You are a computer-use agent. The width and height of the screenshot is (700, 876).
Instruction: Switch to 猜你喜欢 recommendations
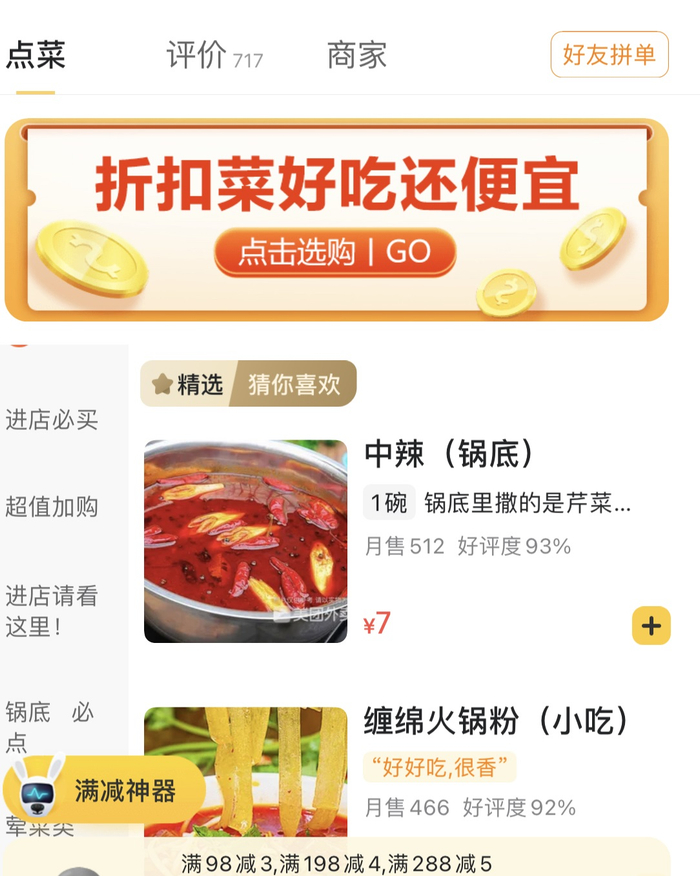pyautogui.click(x=294, y=384)
